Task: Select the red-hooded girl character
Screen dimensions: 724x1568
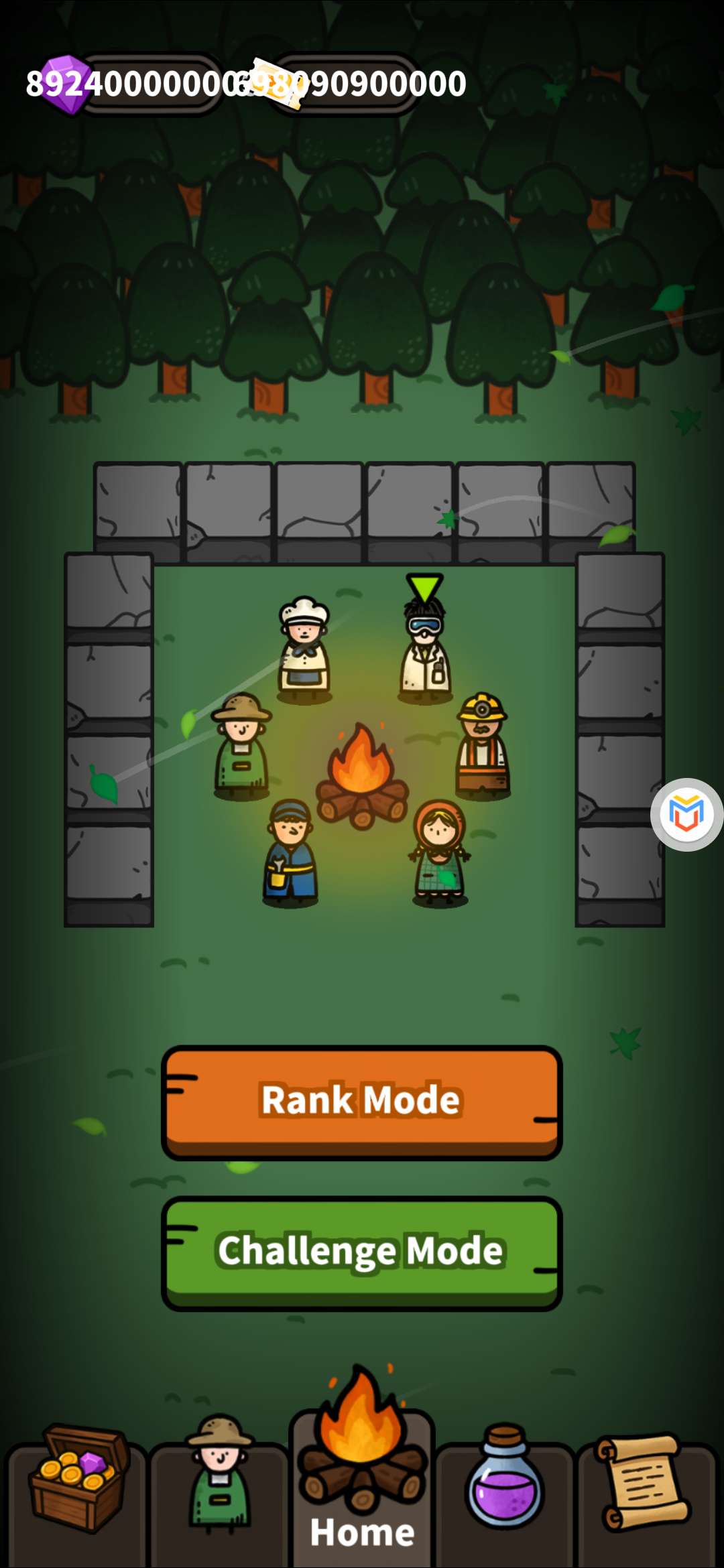Action: (439, 853)
